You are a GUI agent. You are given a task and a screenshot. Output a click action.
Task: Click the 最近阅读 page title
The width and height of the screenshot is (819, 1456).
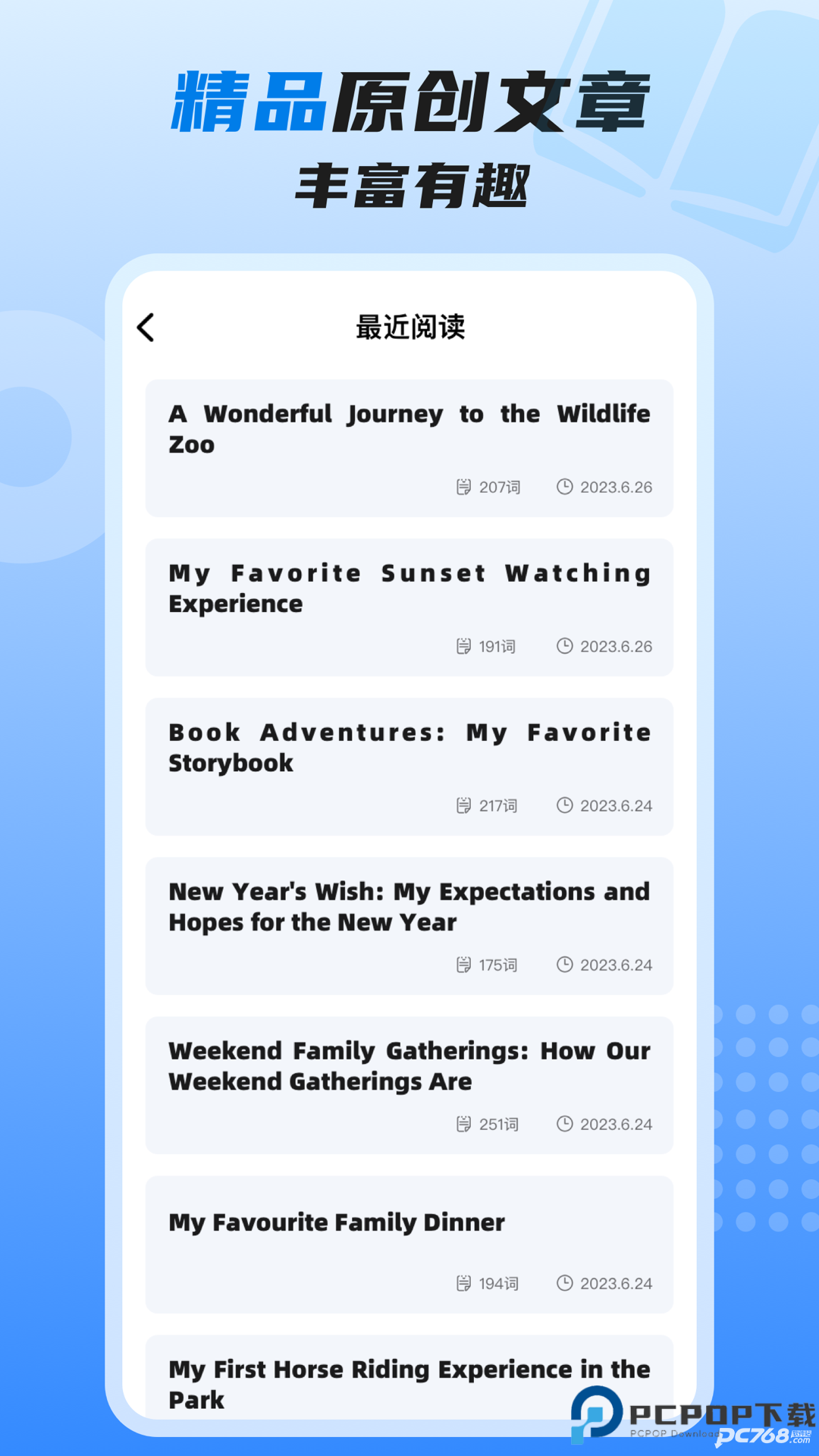[410, 328]
